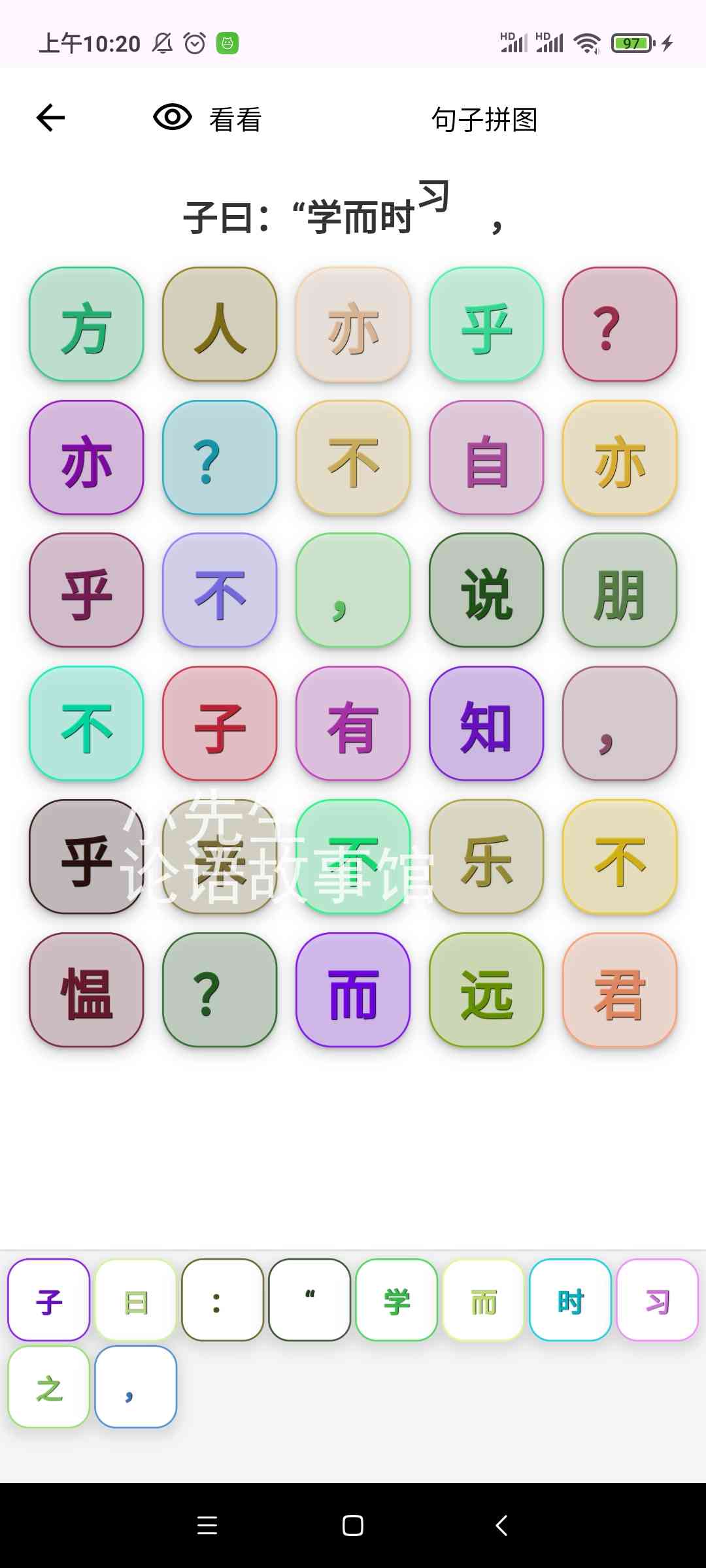Select the 学 tile in the bottom tray

pos(397,1300)
